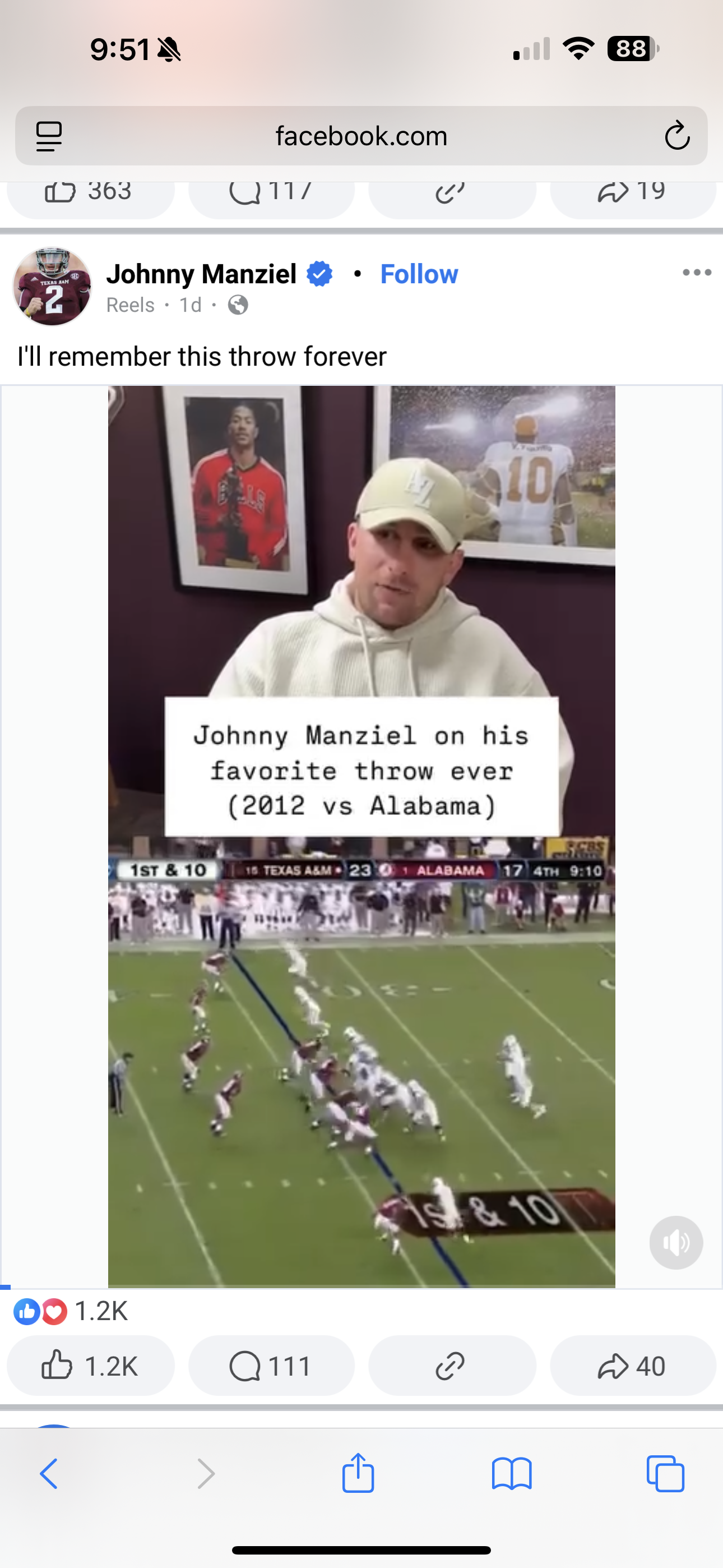The image size is (723, 1568).
Task: Show all open Safari tabs
Action: (x=665, y=1474)
